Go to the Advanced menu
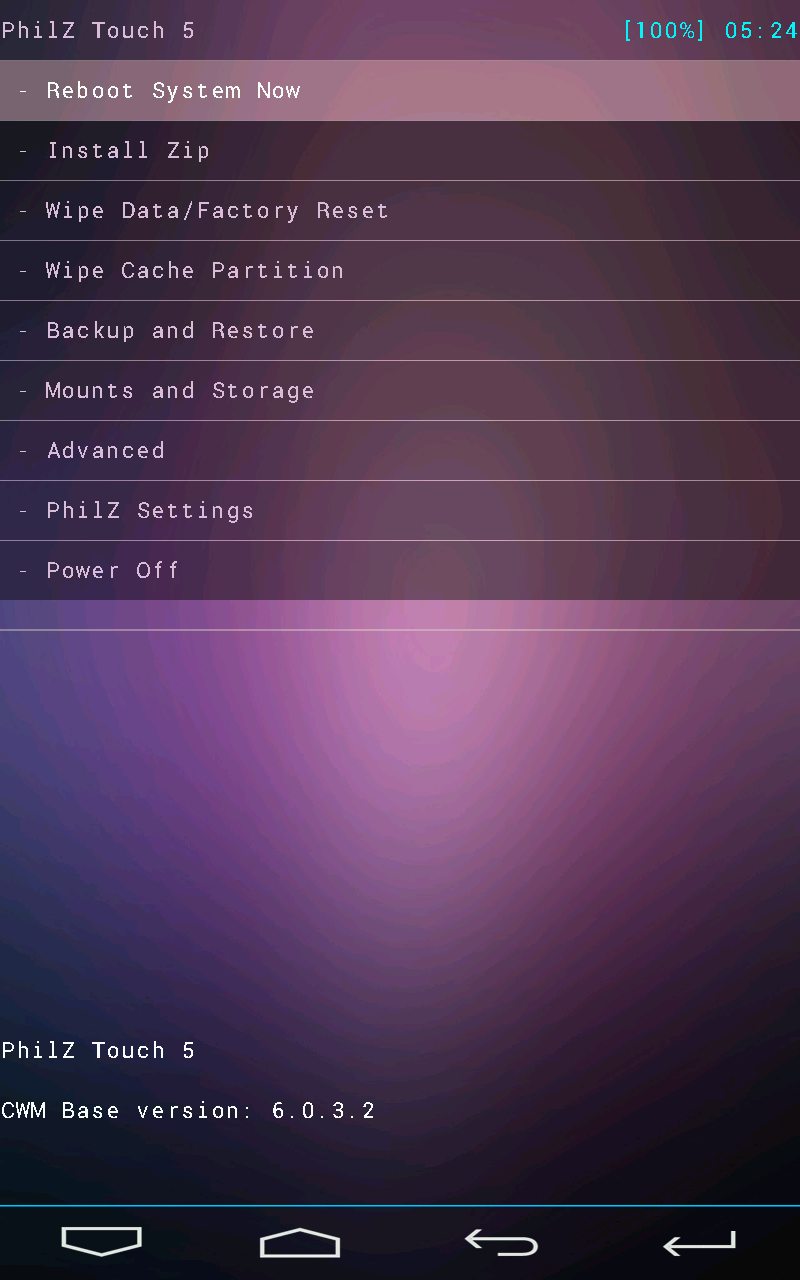The width and height of the screenshot is (800, 1280). [x=400, y=451]
